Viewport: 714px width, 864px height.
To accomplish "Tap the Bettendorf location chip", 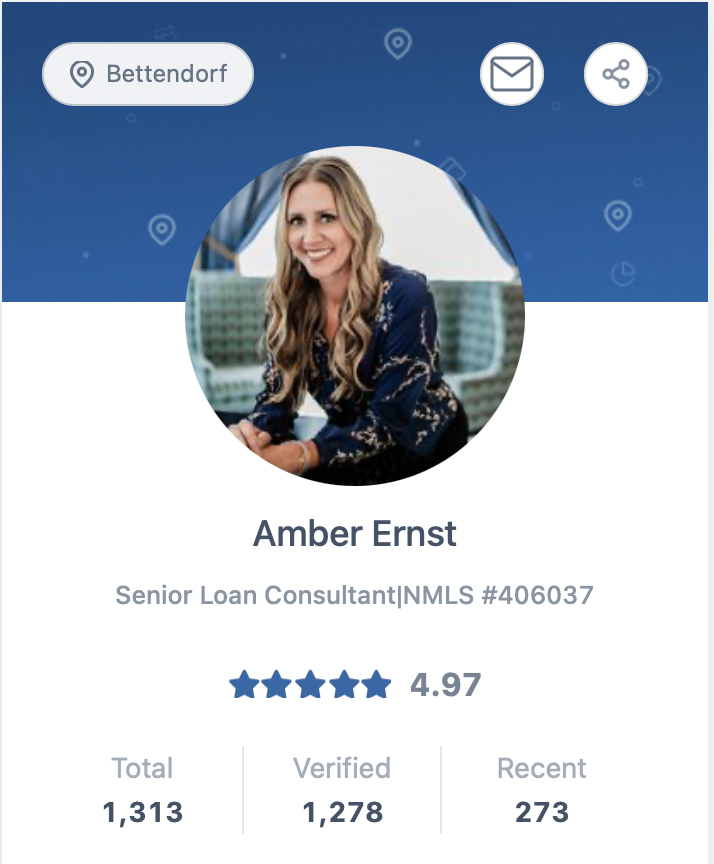I will [148, 74].
